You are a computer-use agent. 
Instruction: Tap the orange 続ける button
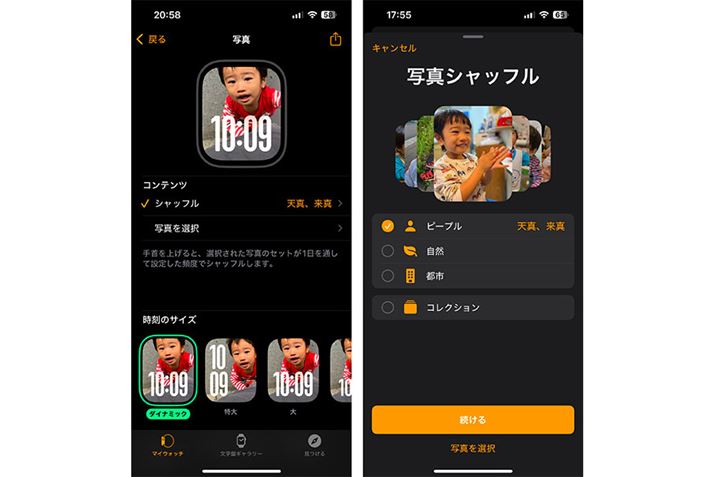[x=472, y=419]
